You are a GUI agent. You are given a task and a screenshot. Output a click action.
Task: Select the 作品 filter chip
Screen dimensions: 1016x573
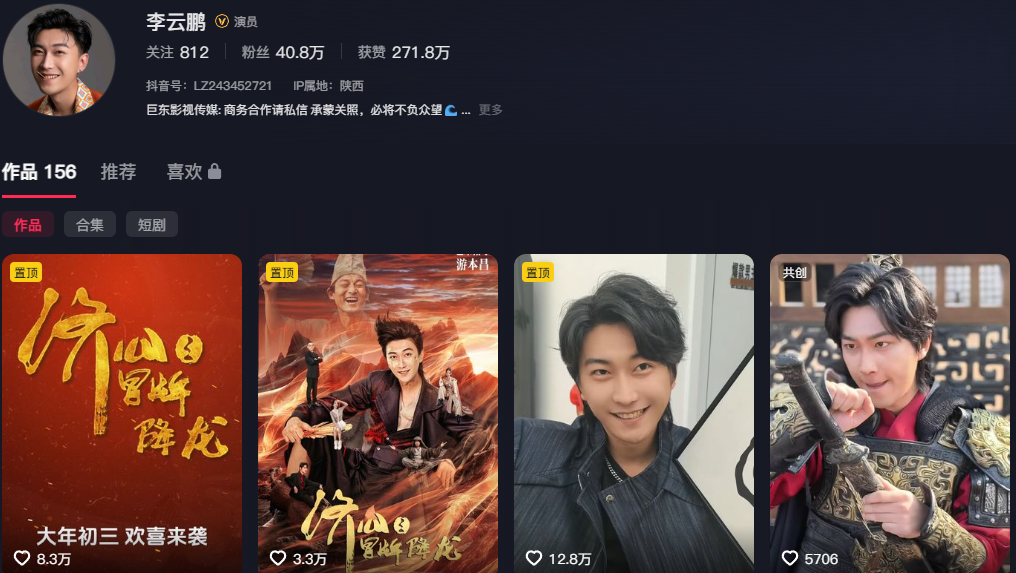pos(28,225)
